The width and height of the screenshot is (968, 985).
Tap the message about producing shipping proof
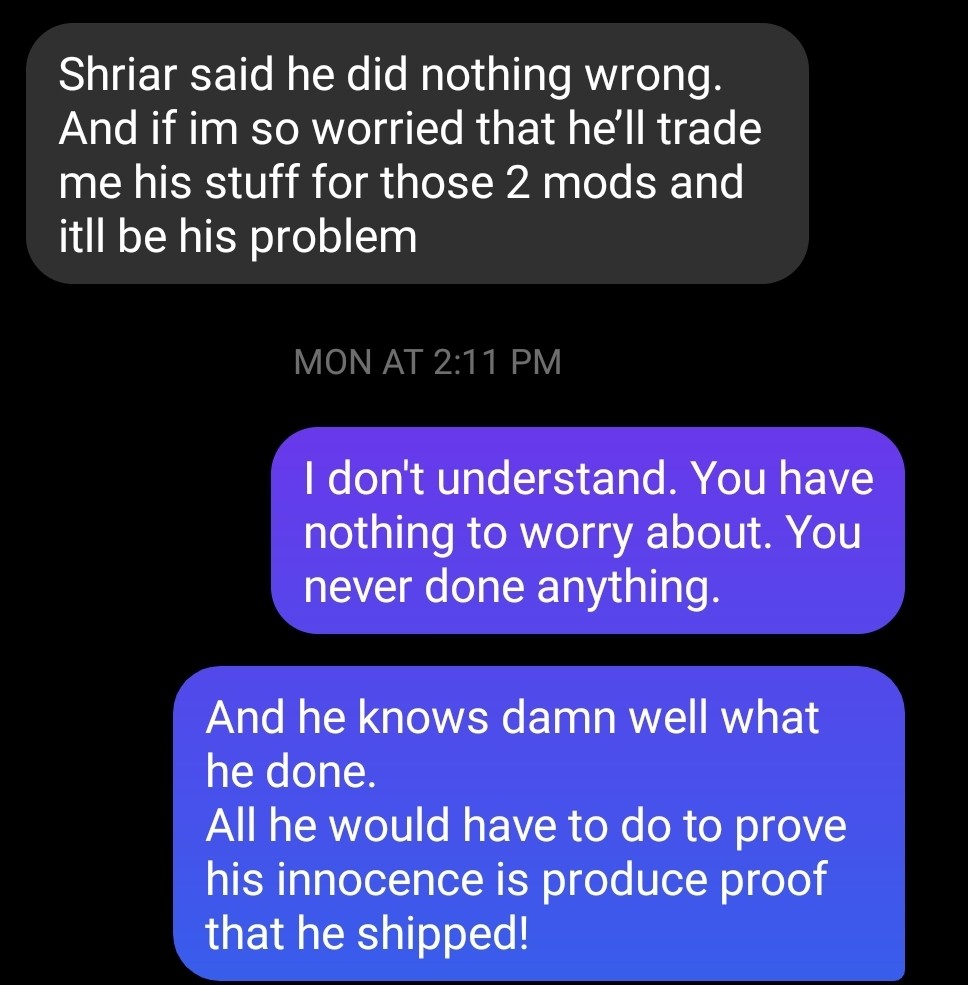point(538,824)
